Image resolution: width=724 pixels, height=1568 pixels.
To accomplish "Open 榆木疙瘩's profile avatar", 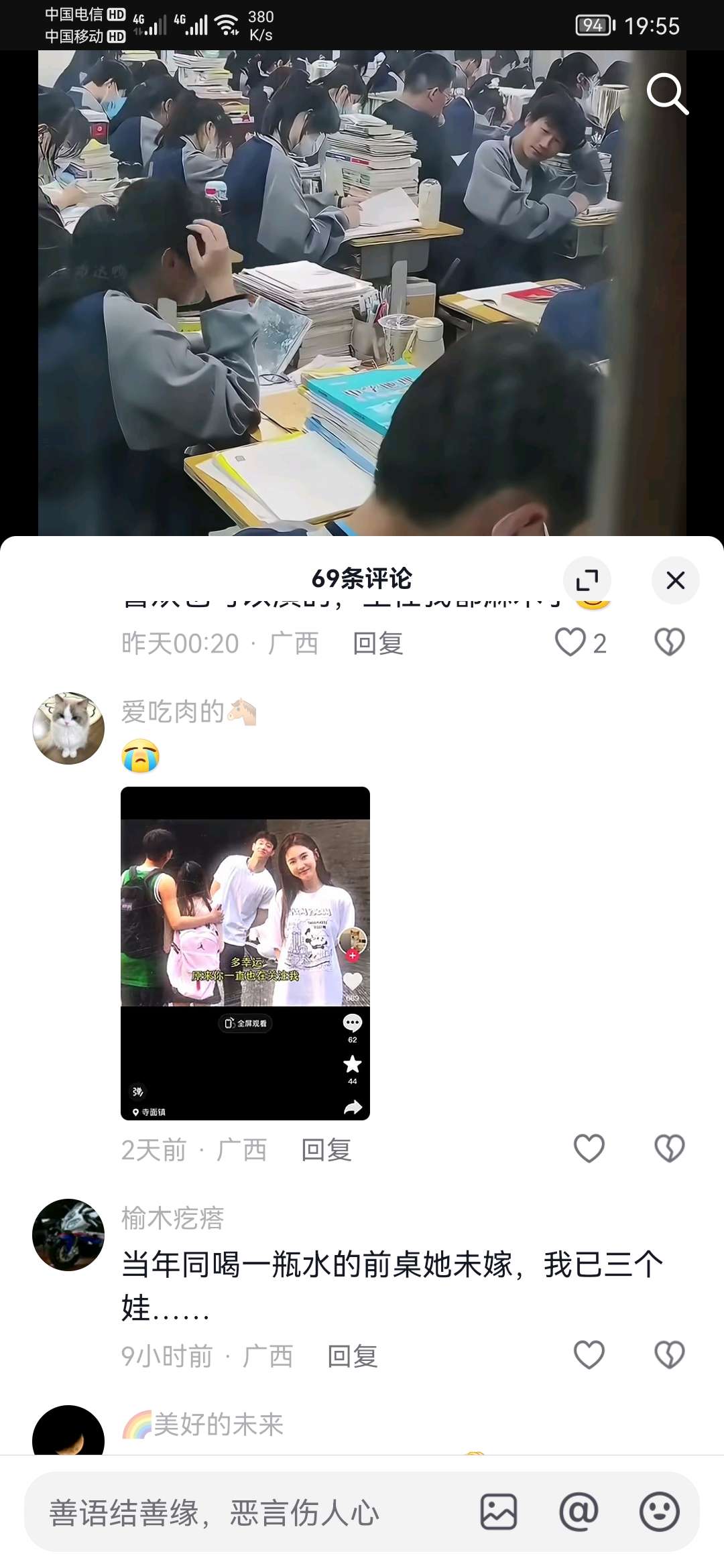I will 68,1235.
